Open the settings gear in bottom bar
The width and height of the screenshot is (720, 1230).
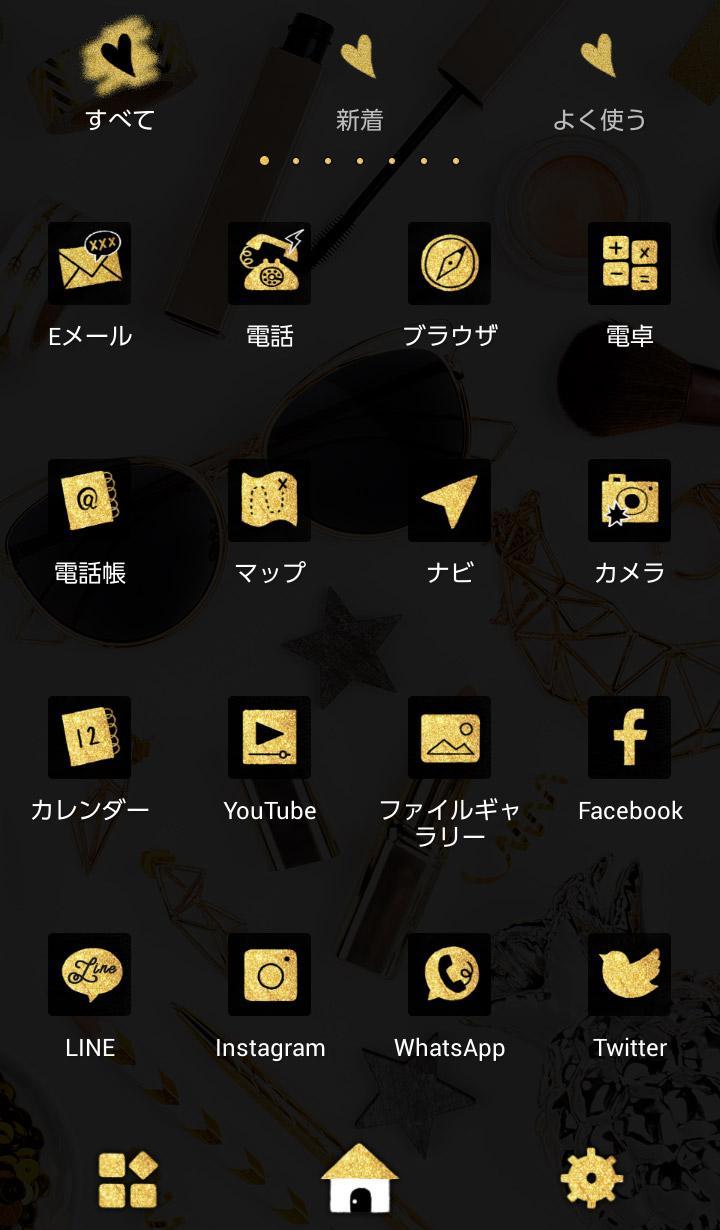pos(592,1179)
